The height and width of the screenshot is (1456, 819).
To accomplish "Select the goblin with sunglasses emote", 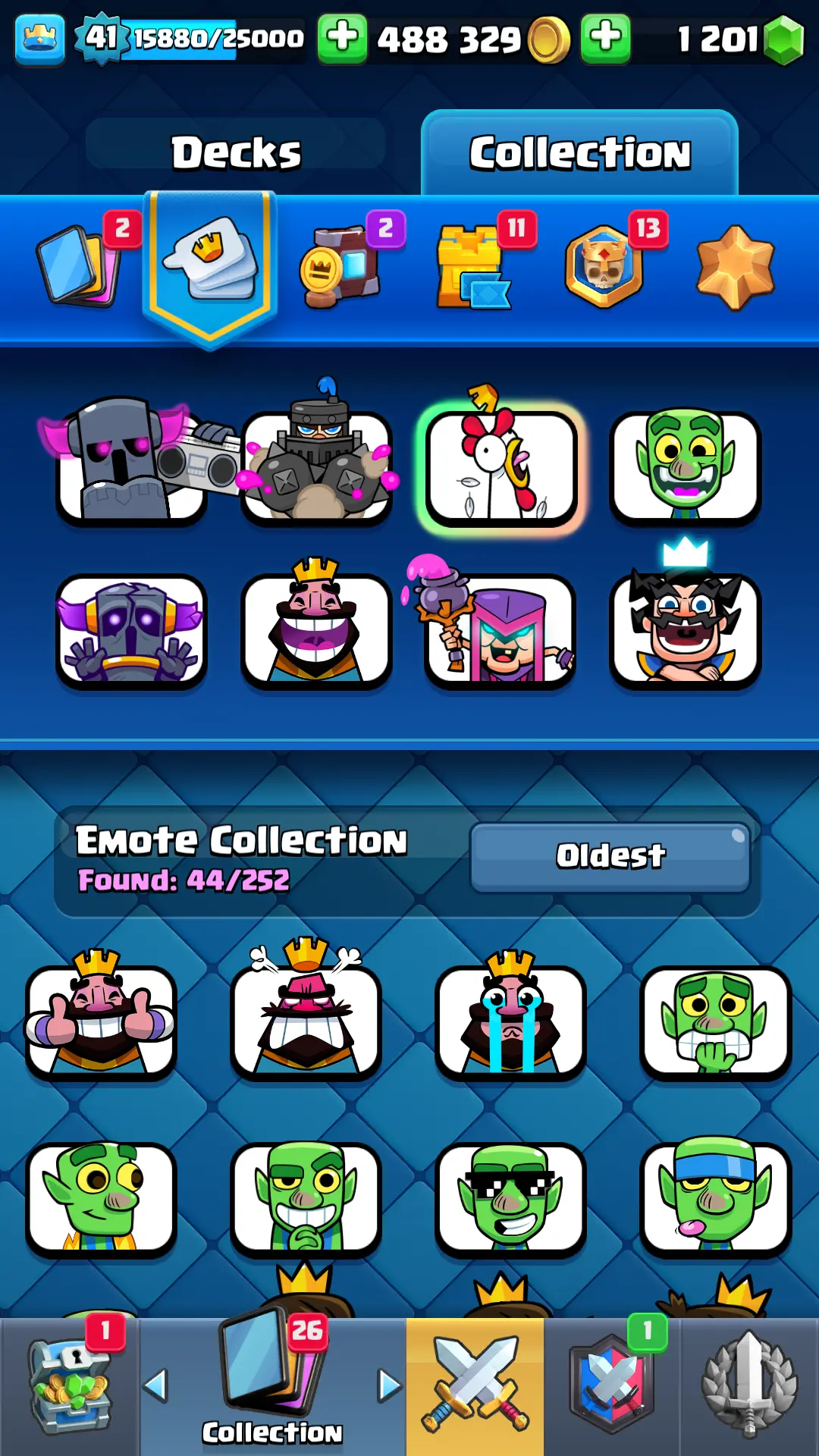I will (x=510, y=1198).
